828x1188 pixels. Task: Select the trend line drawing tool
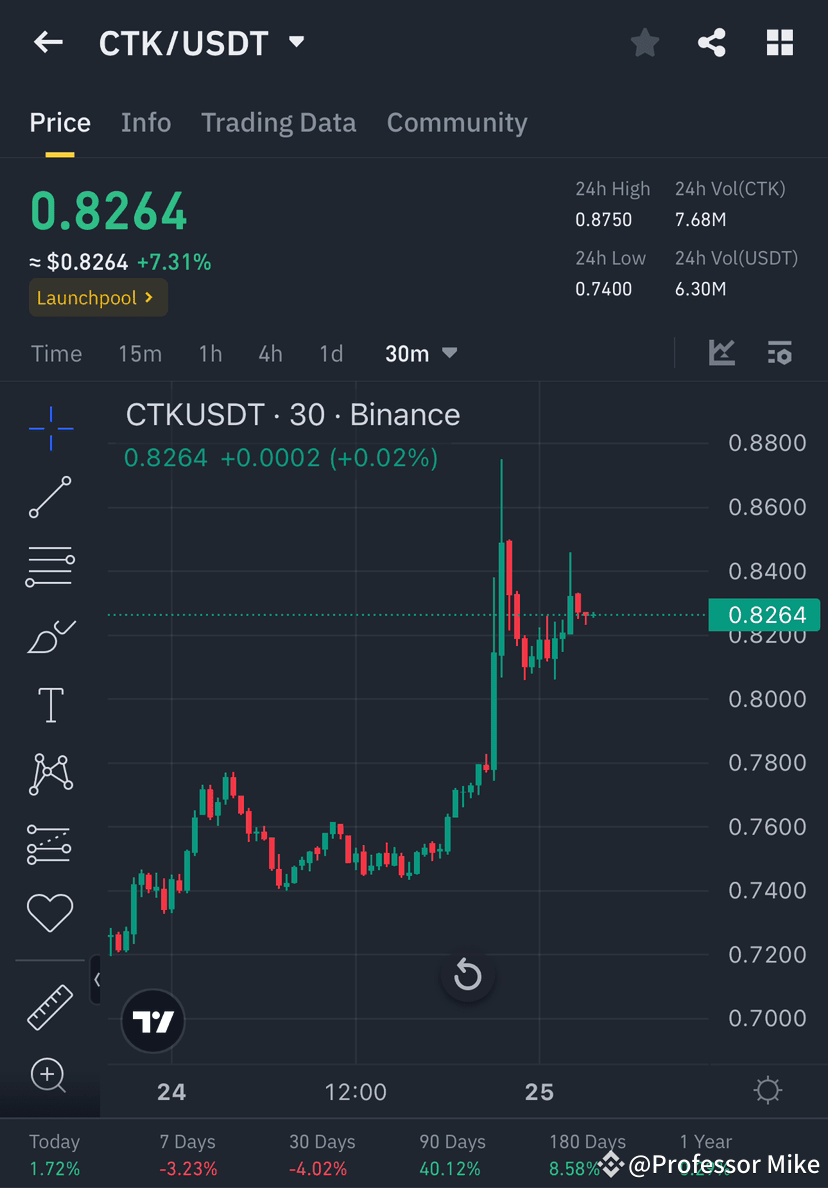tap(50, 497)
